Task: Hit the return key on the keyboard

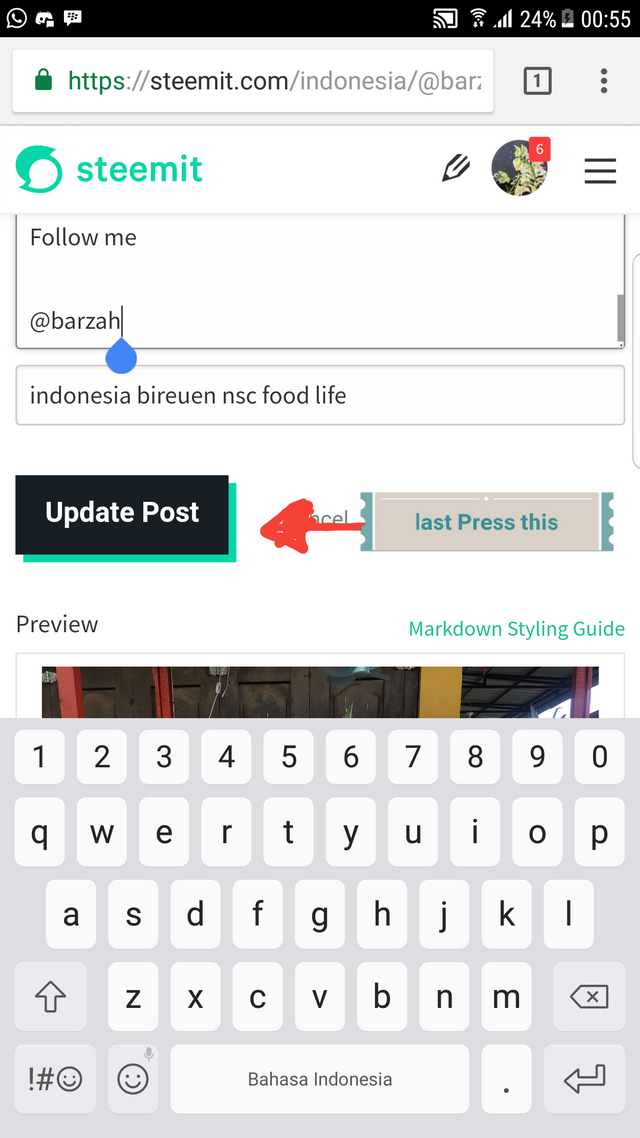Action: [x=584, y=1078]
